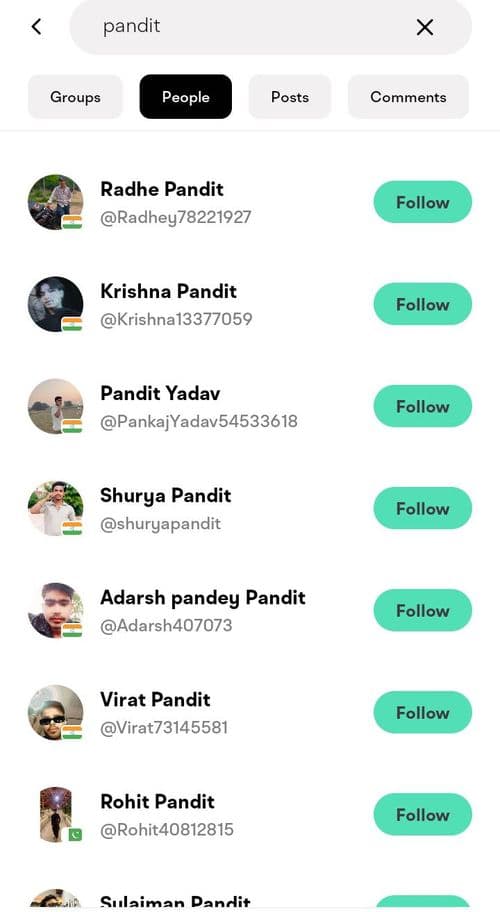Switch to the Posts tab
Screen dimensions: 500x912
[290, 97]
